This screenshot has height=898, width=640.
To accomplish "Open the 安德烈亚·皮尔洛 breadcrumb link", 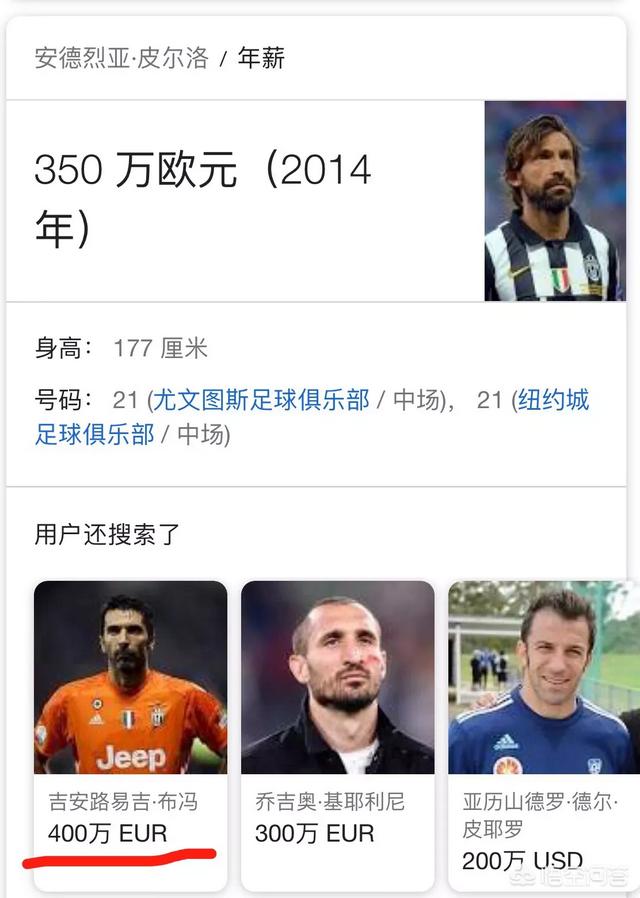I will 121,58.
